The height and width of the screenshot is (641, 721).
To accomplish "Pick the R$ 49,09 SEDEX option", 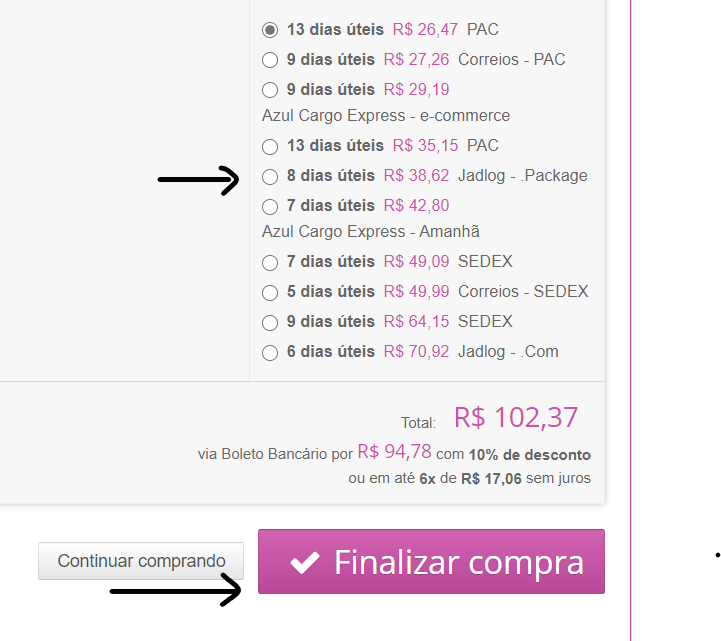I will [x=270, y=262].
